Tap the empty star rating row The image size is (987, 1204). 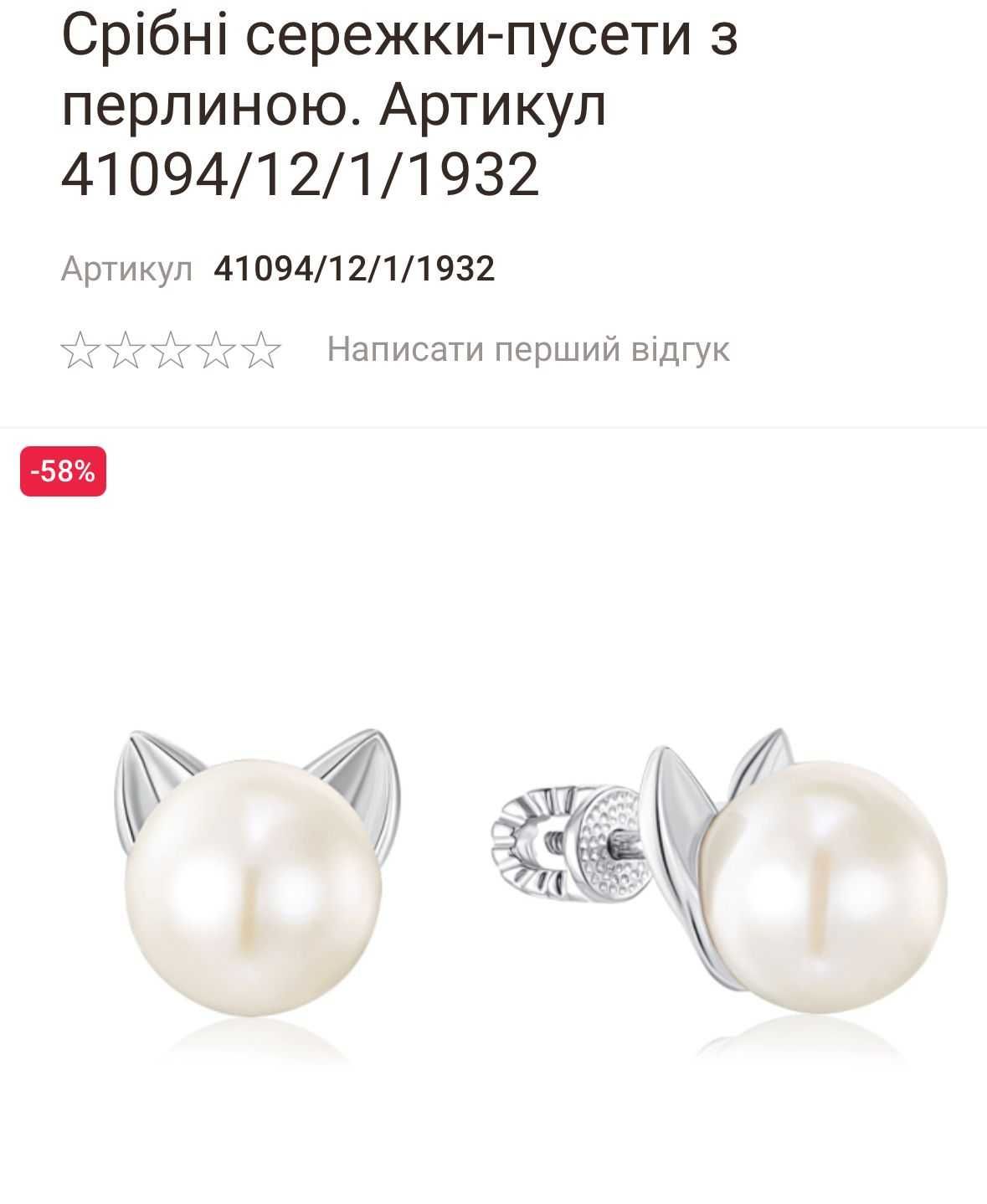click(x=171, y=350)
